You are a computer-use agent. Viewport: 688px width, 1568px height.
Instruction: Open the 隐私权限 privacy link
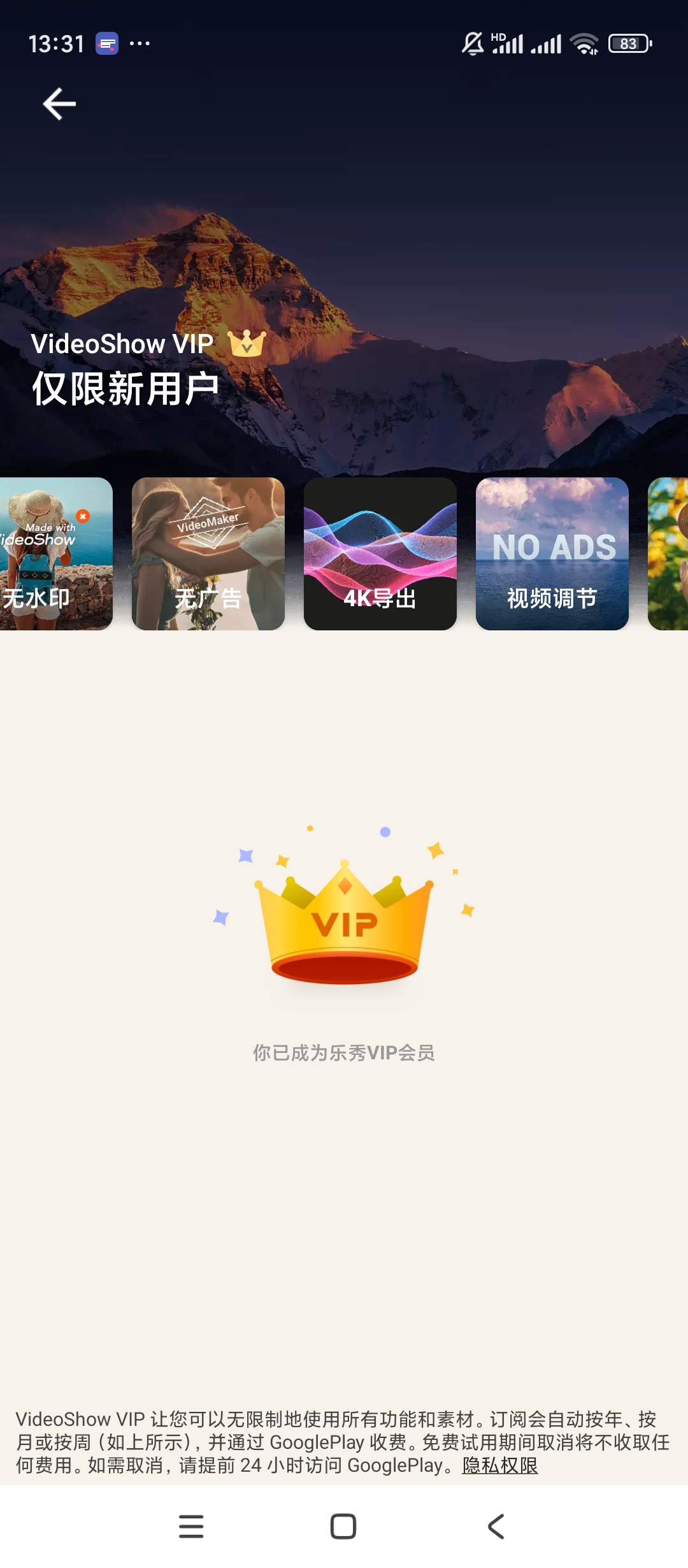500,1465
